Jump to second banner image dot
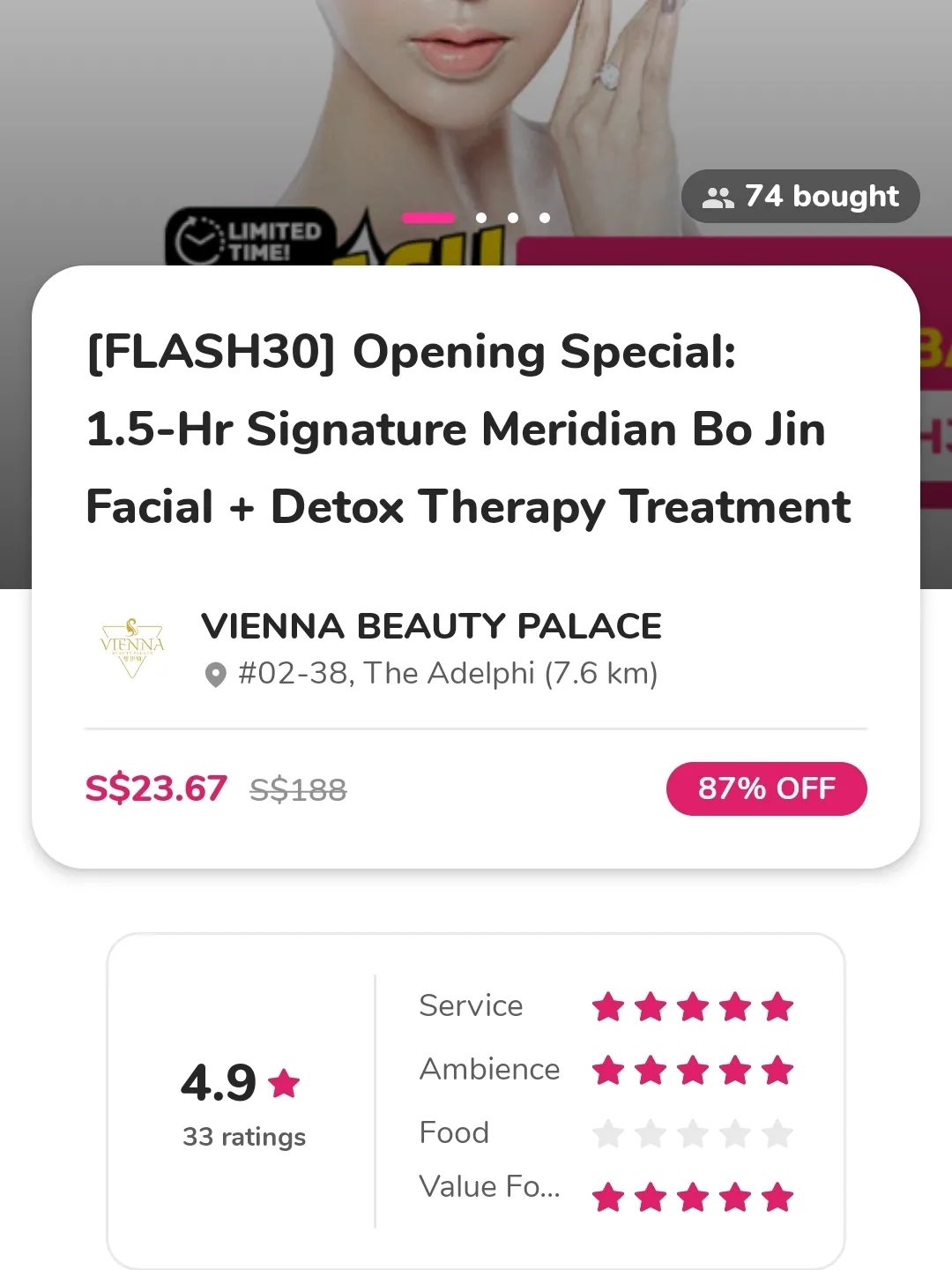 pyautogui.click(x=481, y=218)
